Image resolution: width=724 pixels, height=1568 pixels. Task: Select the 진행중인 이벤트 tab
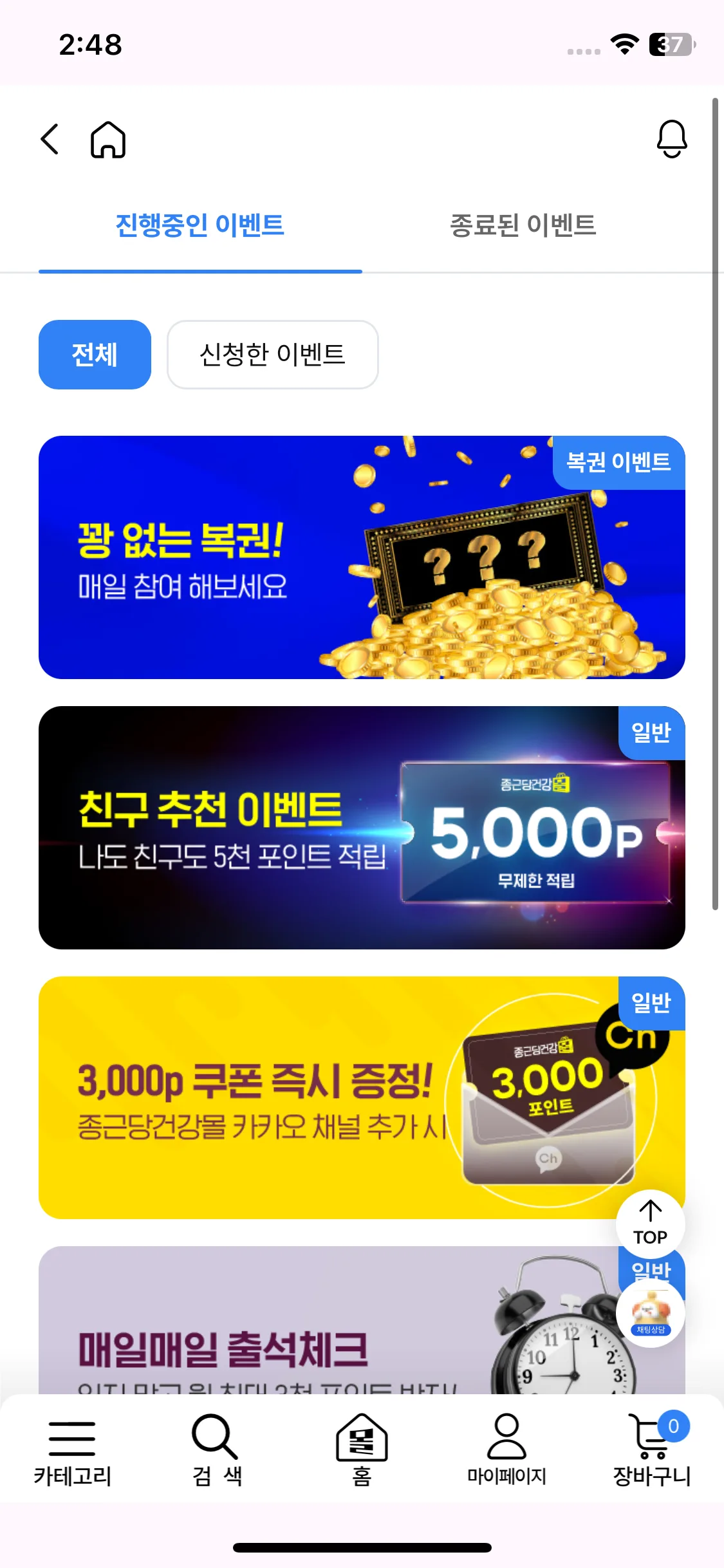pyautogui.click(x=200, y=226)
